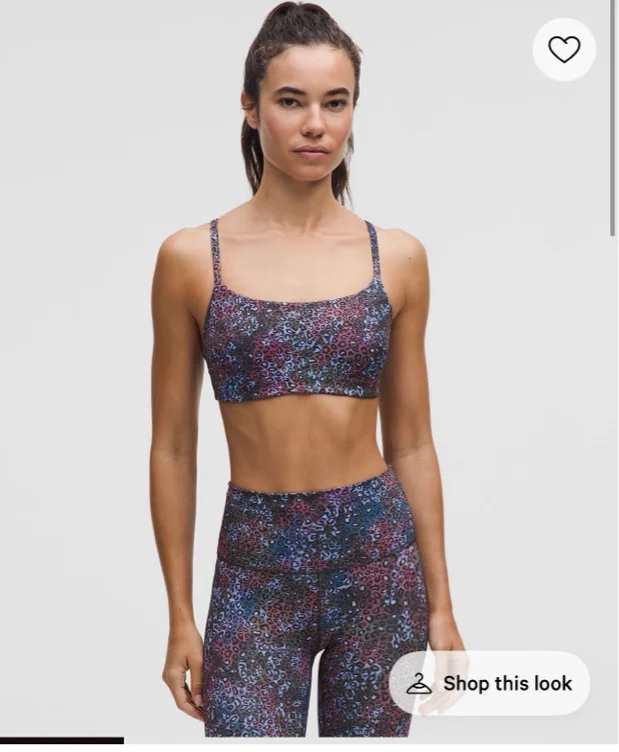Tap the Shop this look button
619x752 pixels.
tap(490, 683)
